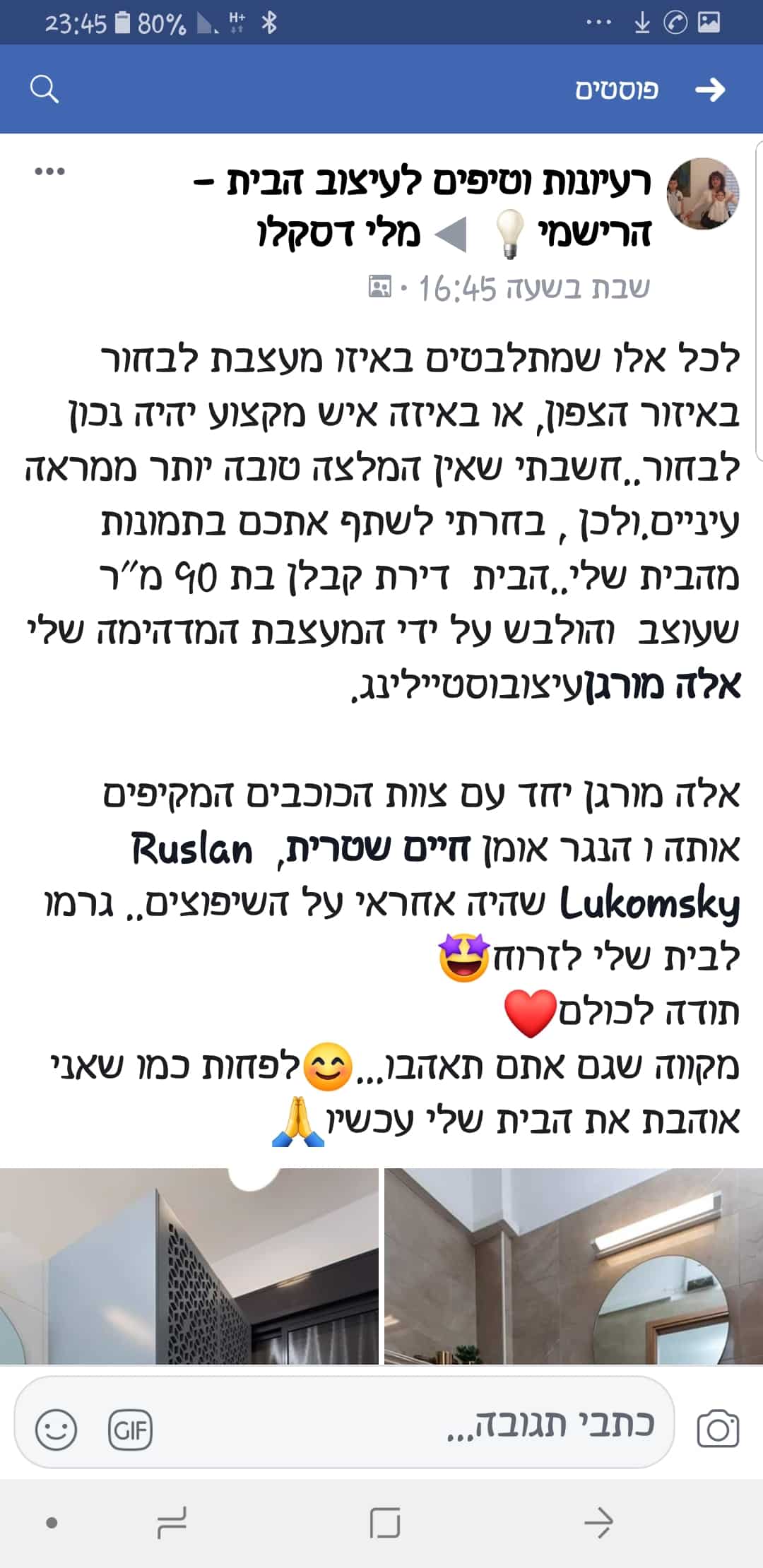Viewport: 763px width, 1568px height.
Task: View the patterned screen partition photo
Action: coord(189,1266)
